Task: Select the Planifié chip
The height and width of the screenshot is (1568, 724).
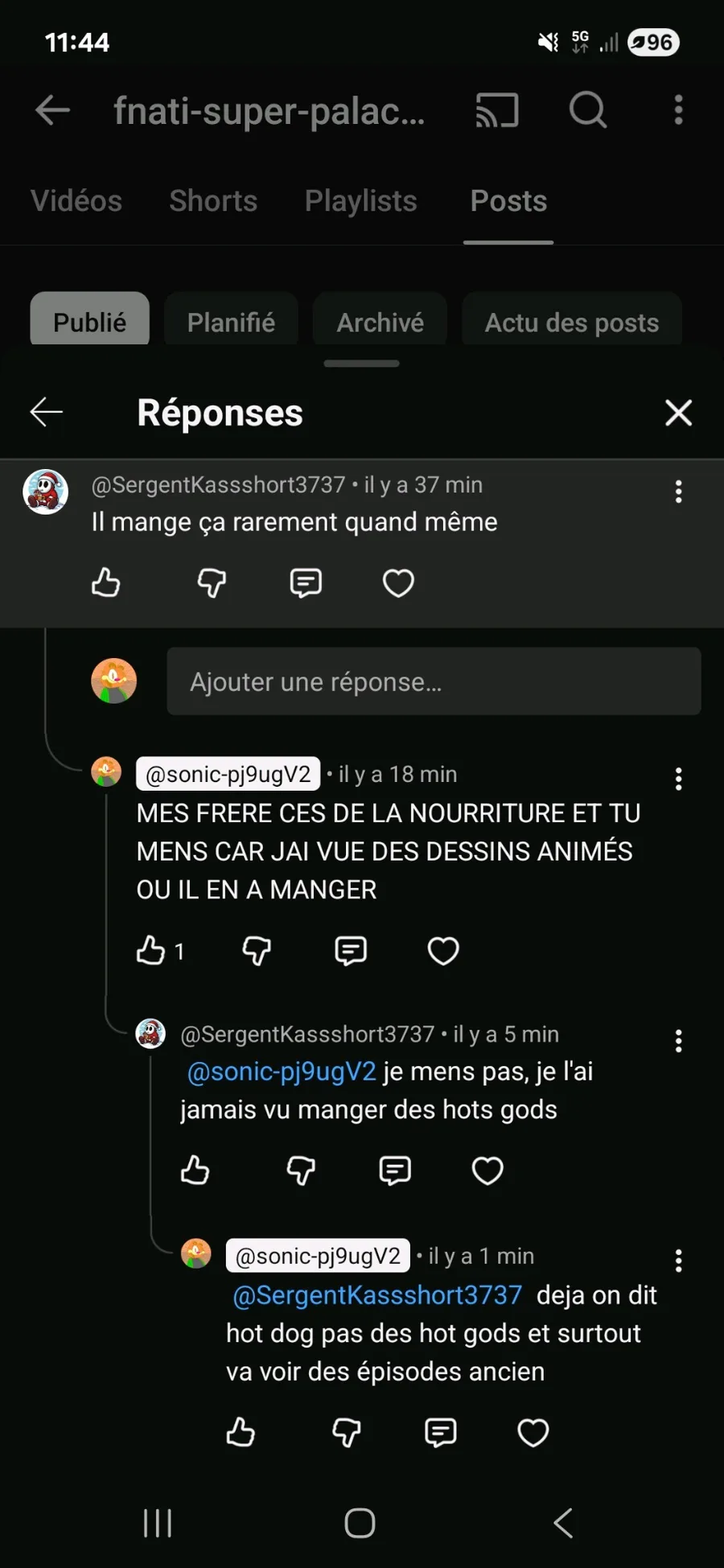Action: point(231,322)
